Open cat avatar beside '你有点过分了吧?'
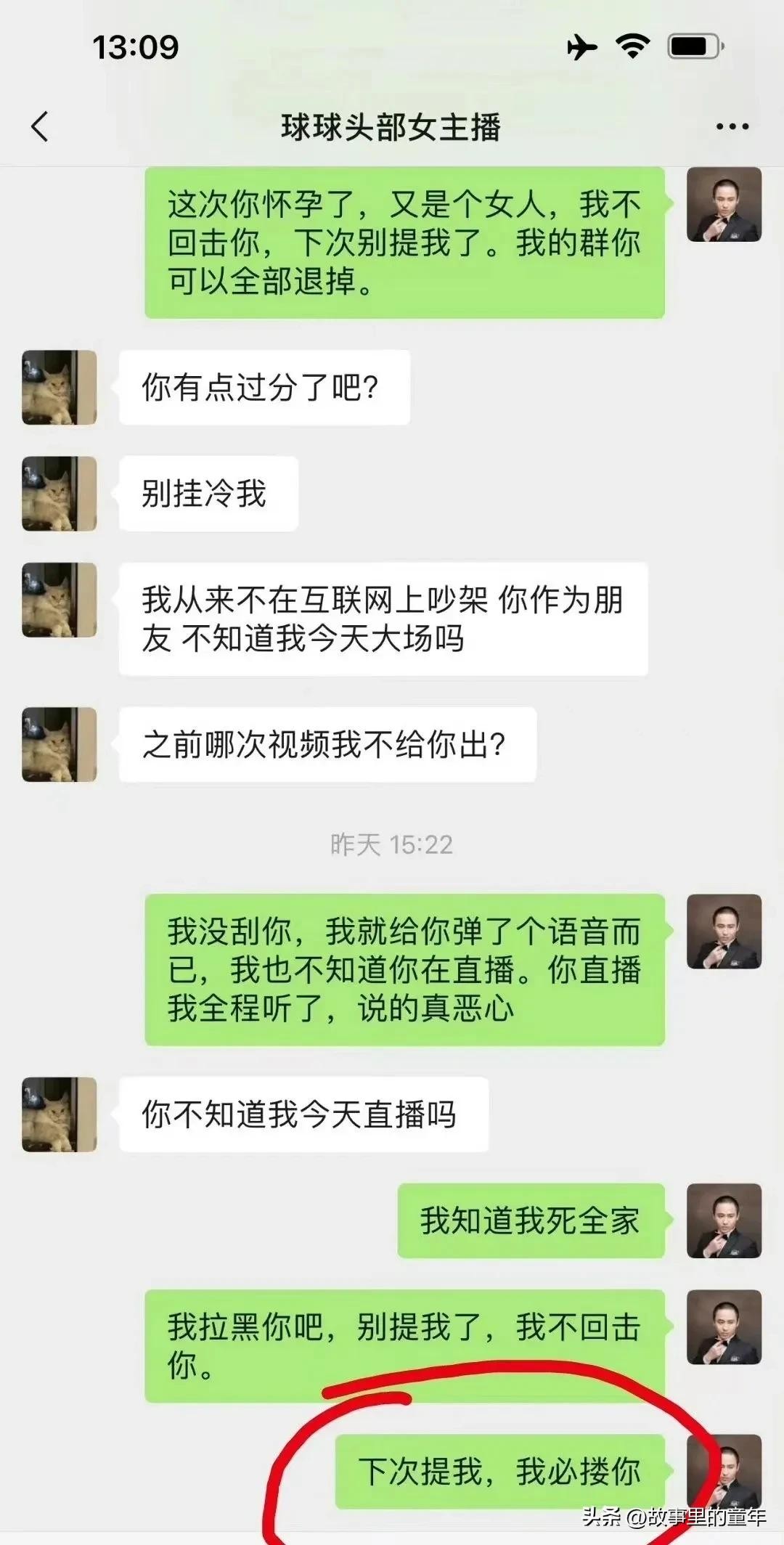 point(60,387)
